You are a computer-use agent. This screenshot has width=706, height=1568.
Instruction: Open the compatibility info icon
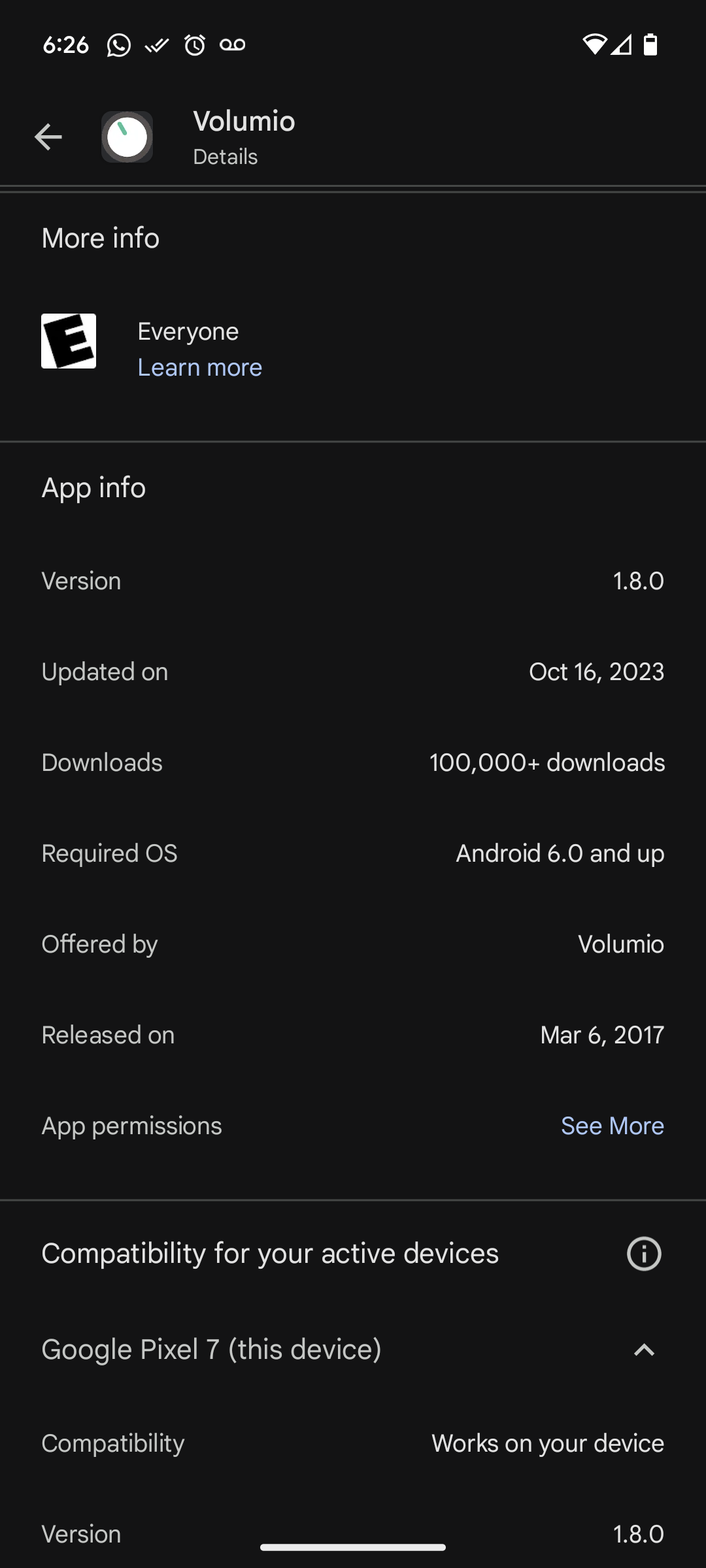[644, 1254]
